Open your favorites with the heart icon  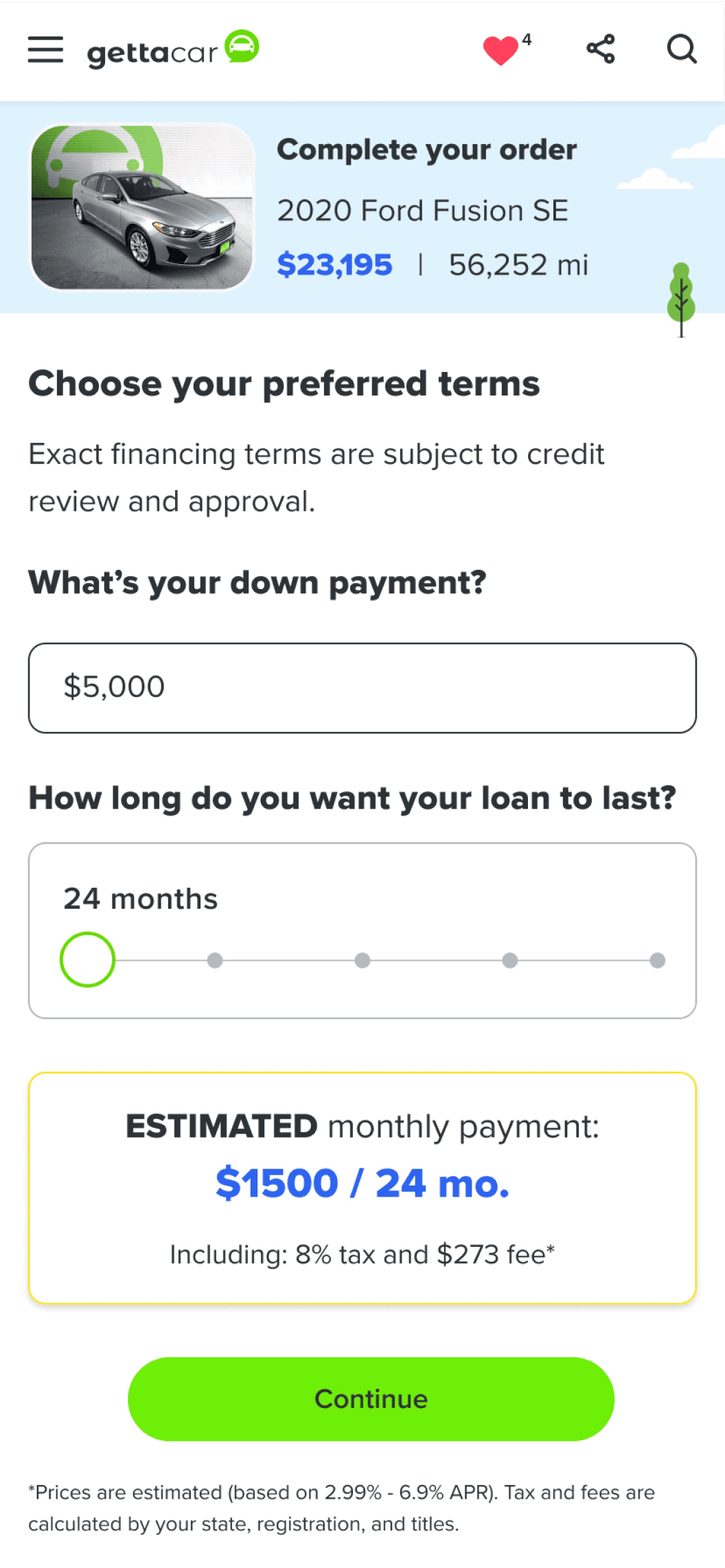click(x=502, y=50)
